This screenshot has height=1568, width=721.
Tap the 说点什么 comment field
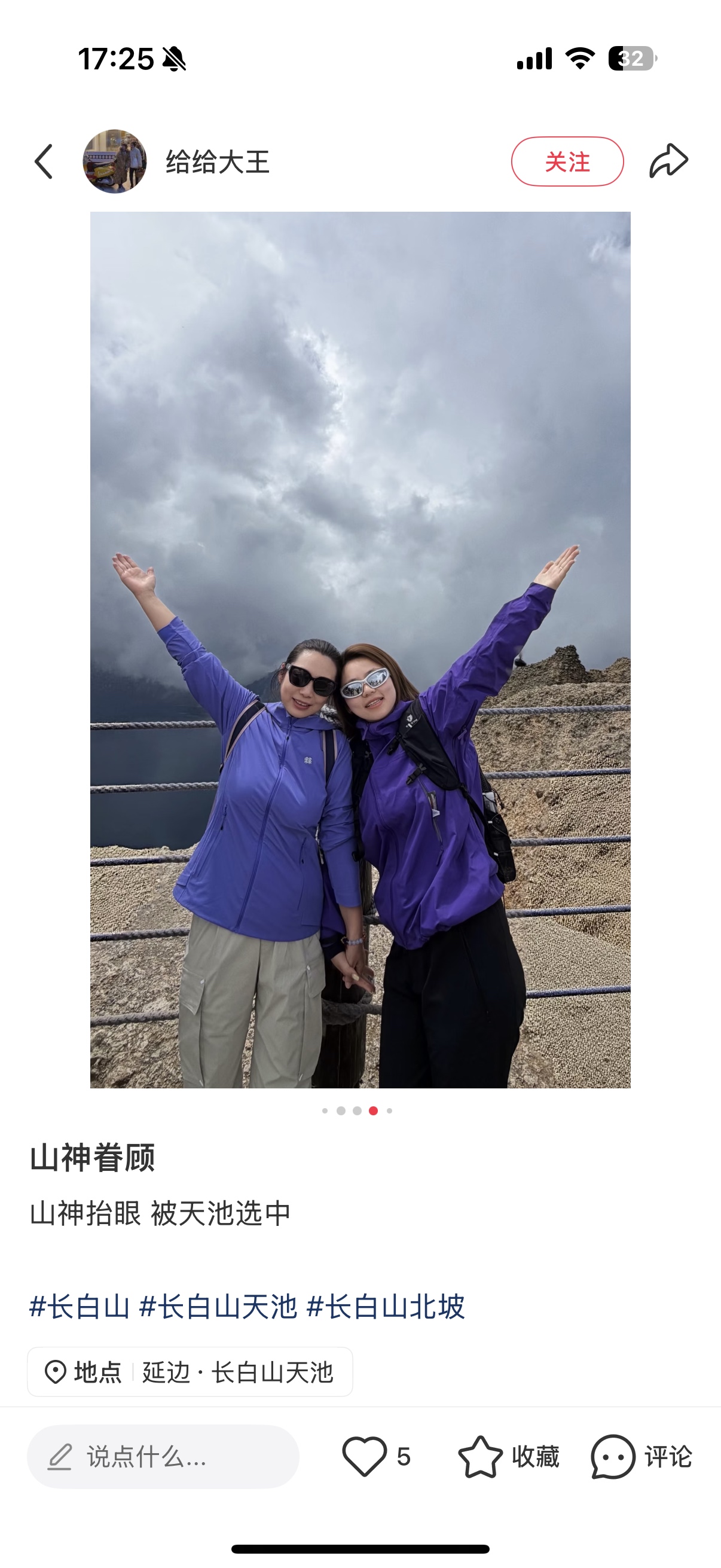[163, 1457]
